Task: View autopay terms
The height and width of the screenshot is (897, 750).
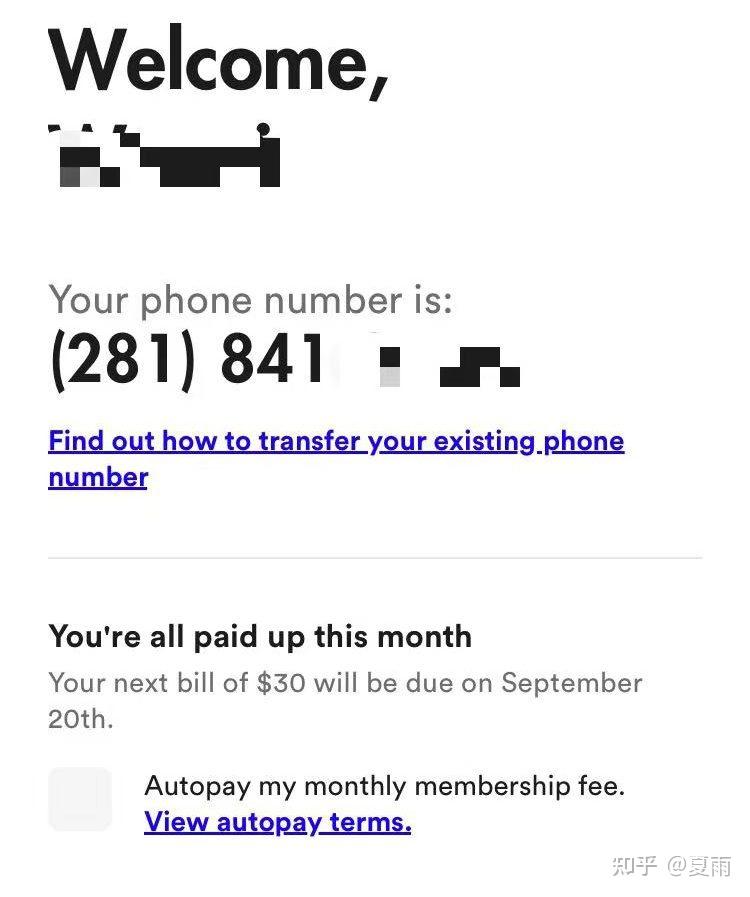Action: click(277, 823)
